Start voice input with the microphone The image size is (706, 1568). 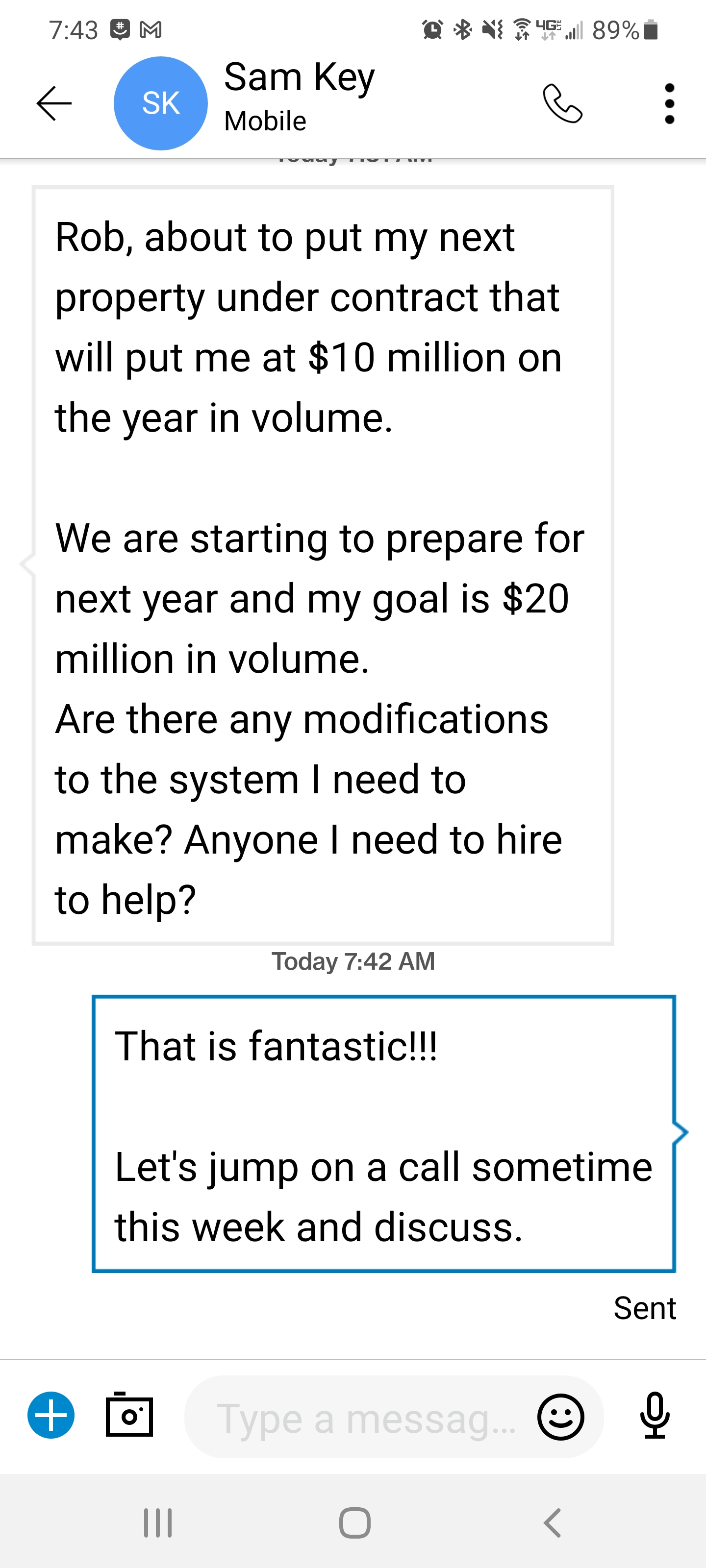pos(655,1415)
